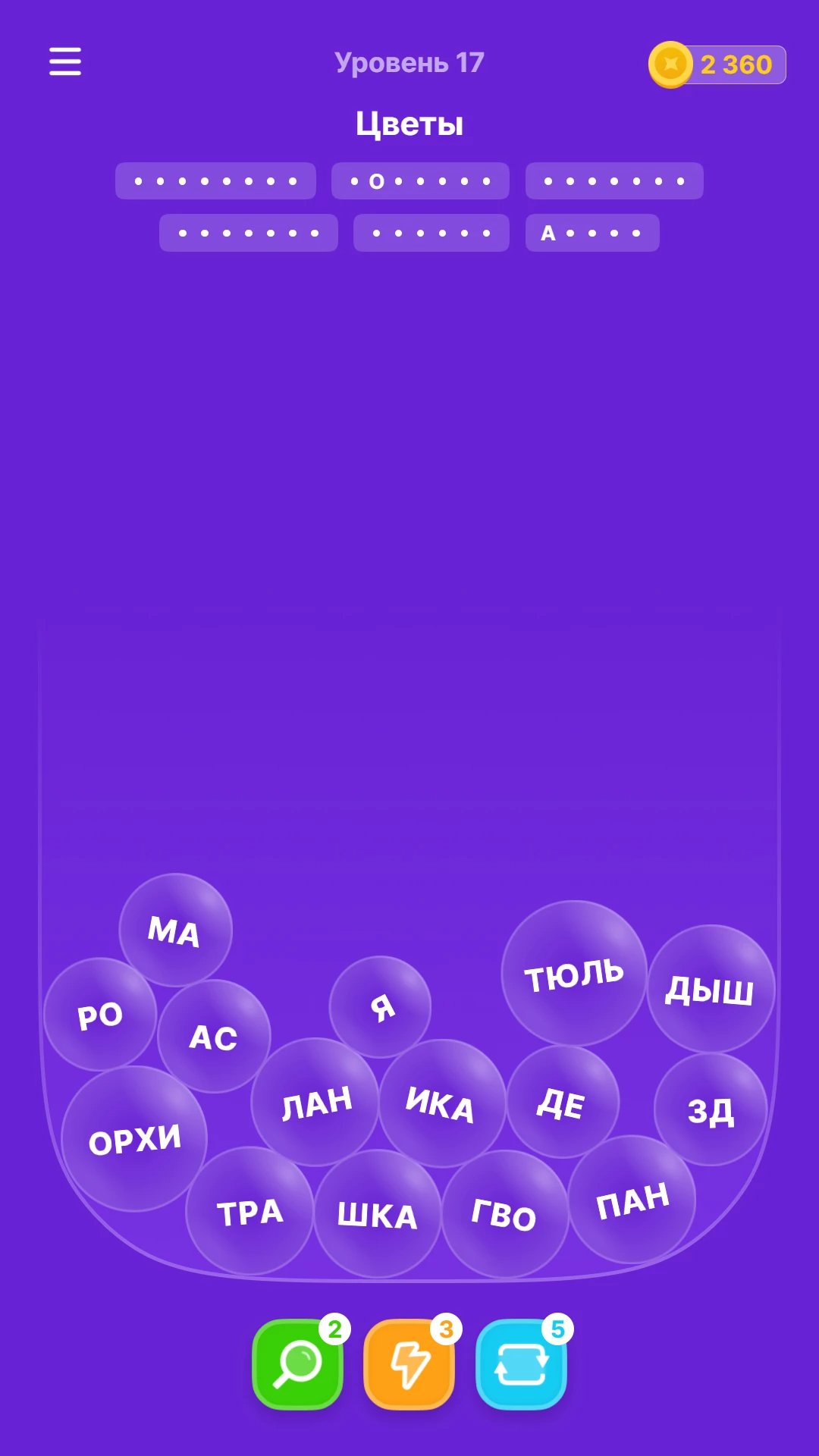819x1456 pixels.
Task: Select the МА bubble
Action: click(x=175, y=930)
